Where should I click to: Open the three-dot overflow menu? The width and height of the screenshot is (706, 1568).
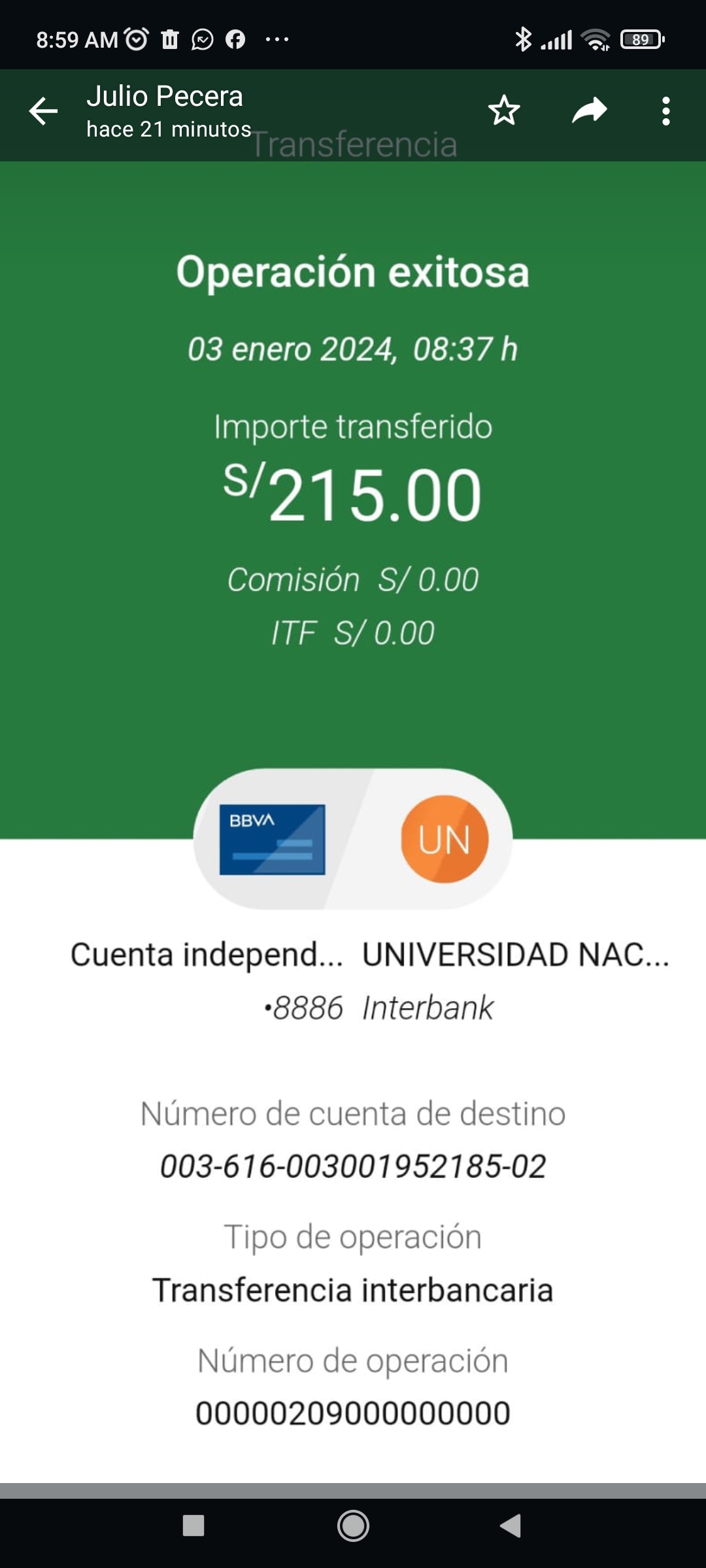click(x=665, y=111)
